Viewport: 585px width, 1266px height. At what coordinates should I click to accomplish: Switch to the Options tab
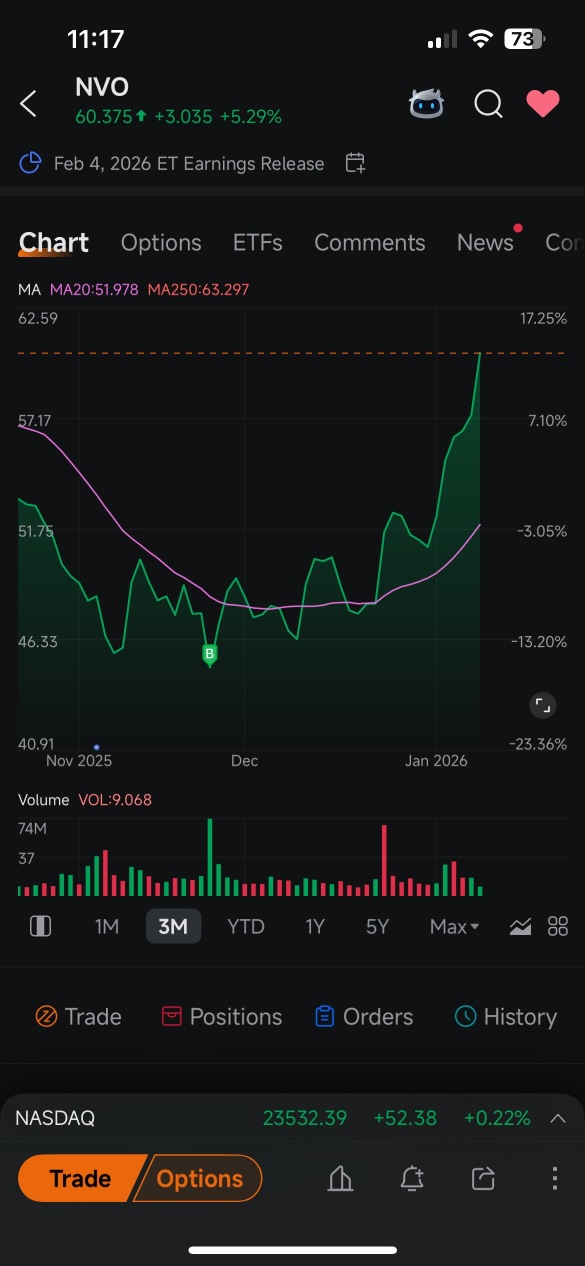coord(161,243)
